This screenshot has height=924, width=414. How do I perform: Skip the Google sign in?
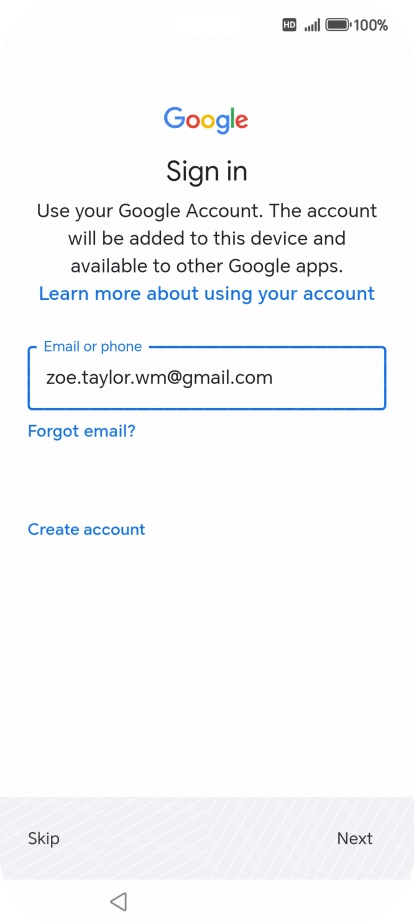pyautogui.click(x=44, y=838)
